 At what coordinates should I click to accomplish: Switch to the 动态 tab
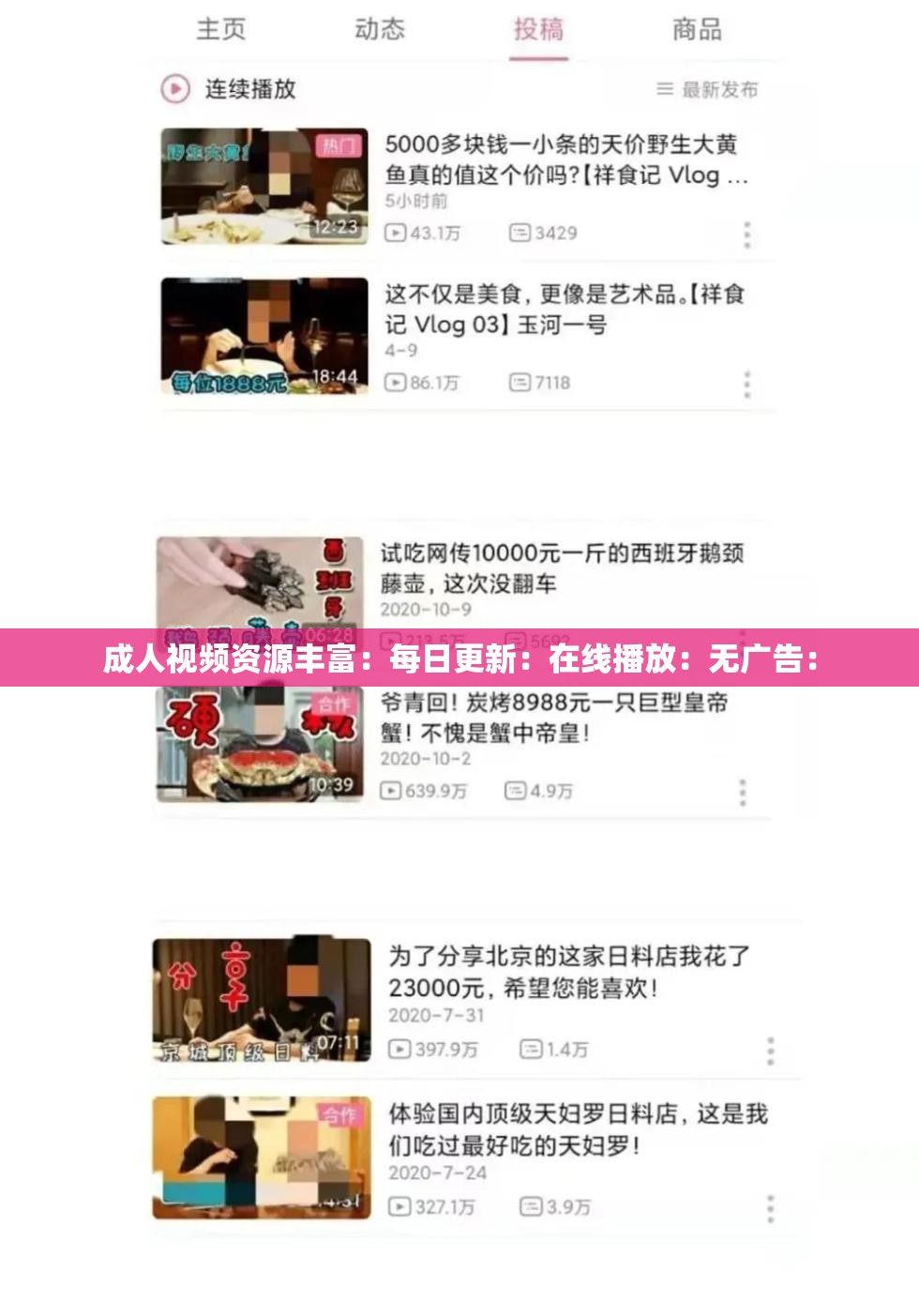[379, 30]
